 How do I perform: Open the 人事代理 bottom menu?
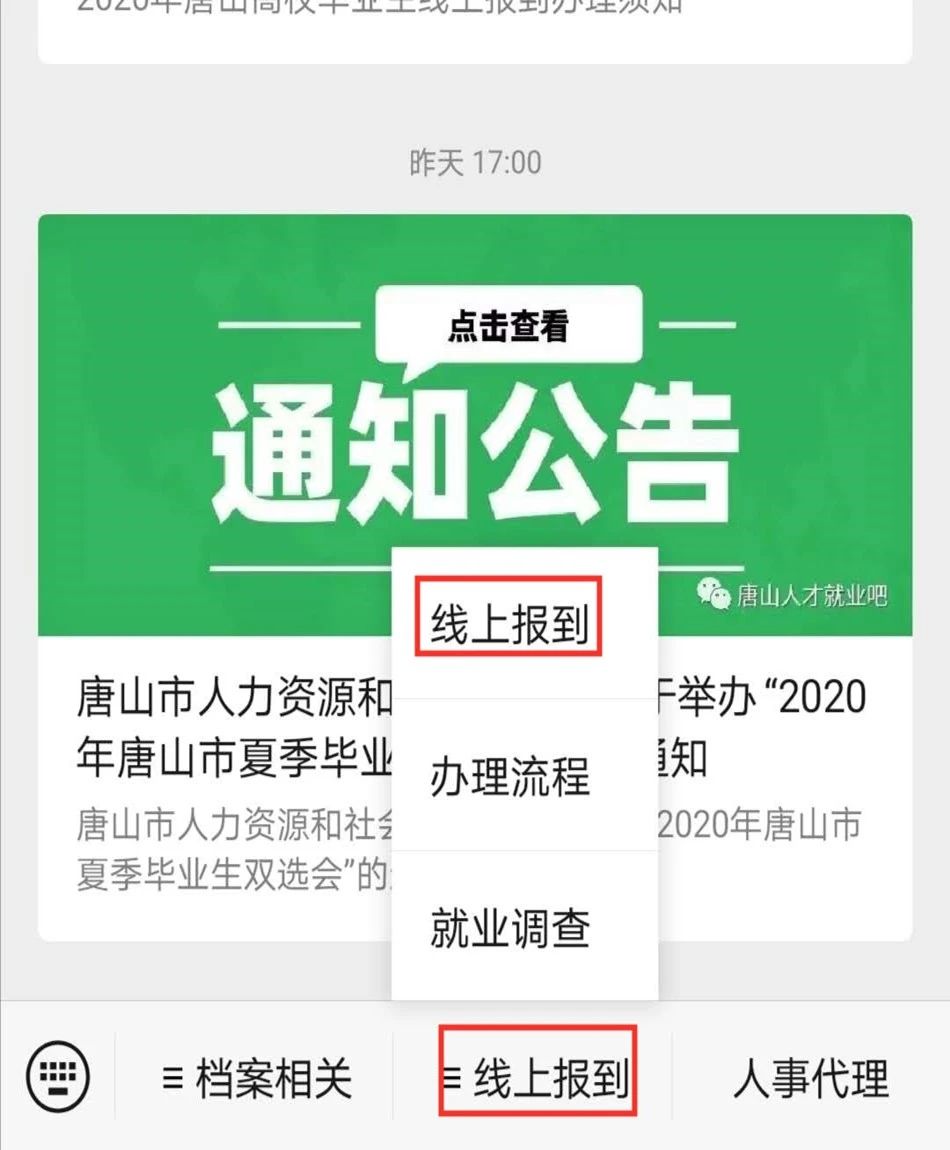pyautogui.click(x=810, y=1079)
